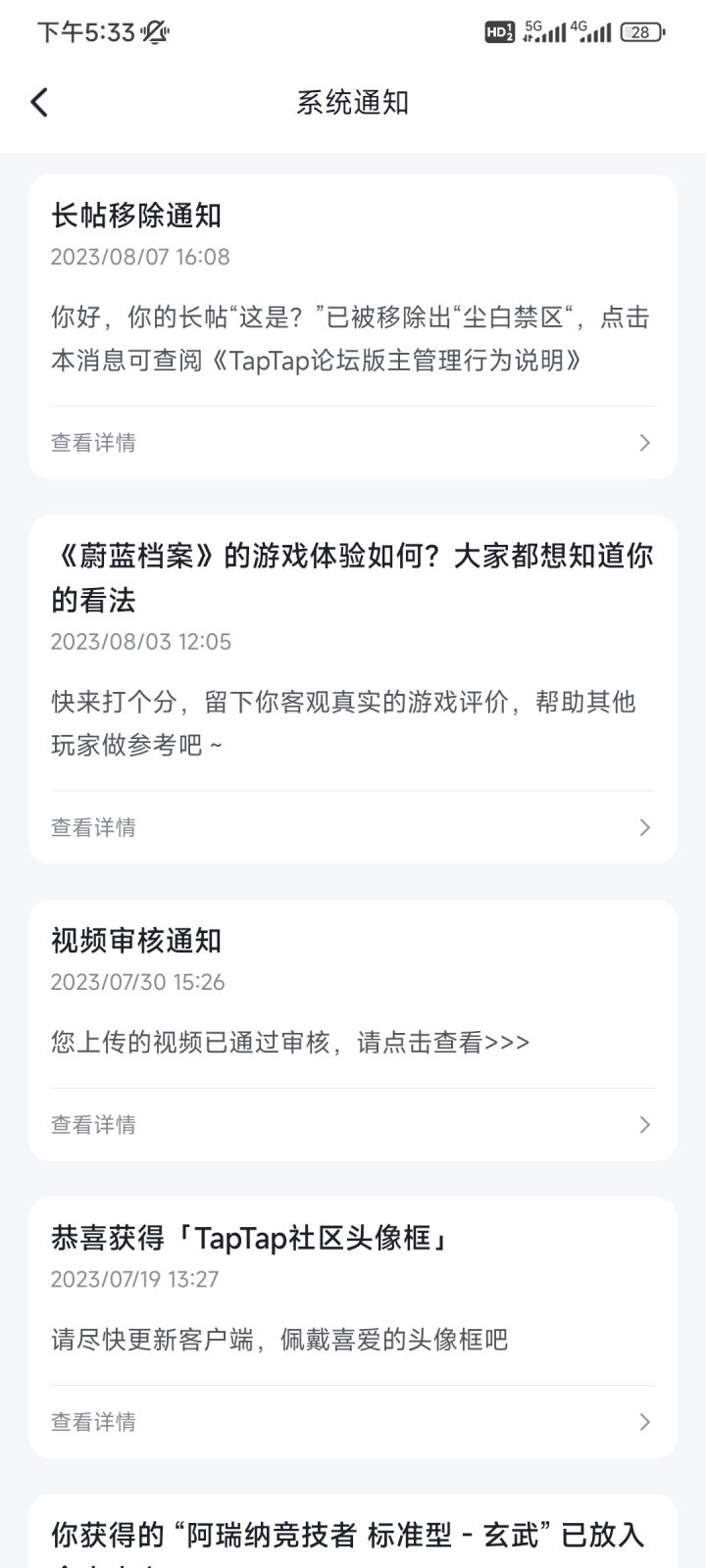Tap the 5G signal strength icon
The height and width of the screenshot is (1568, 706).
tap(542, 32)
